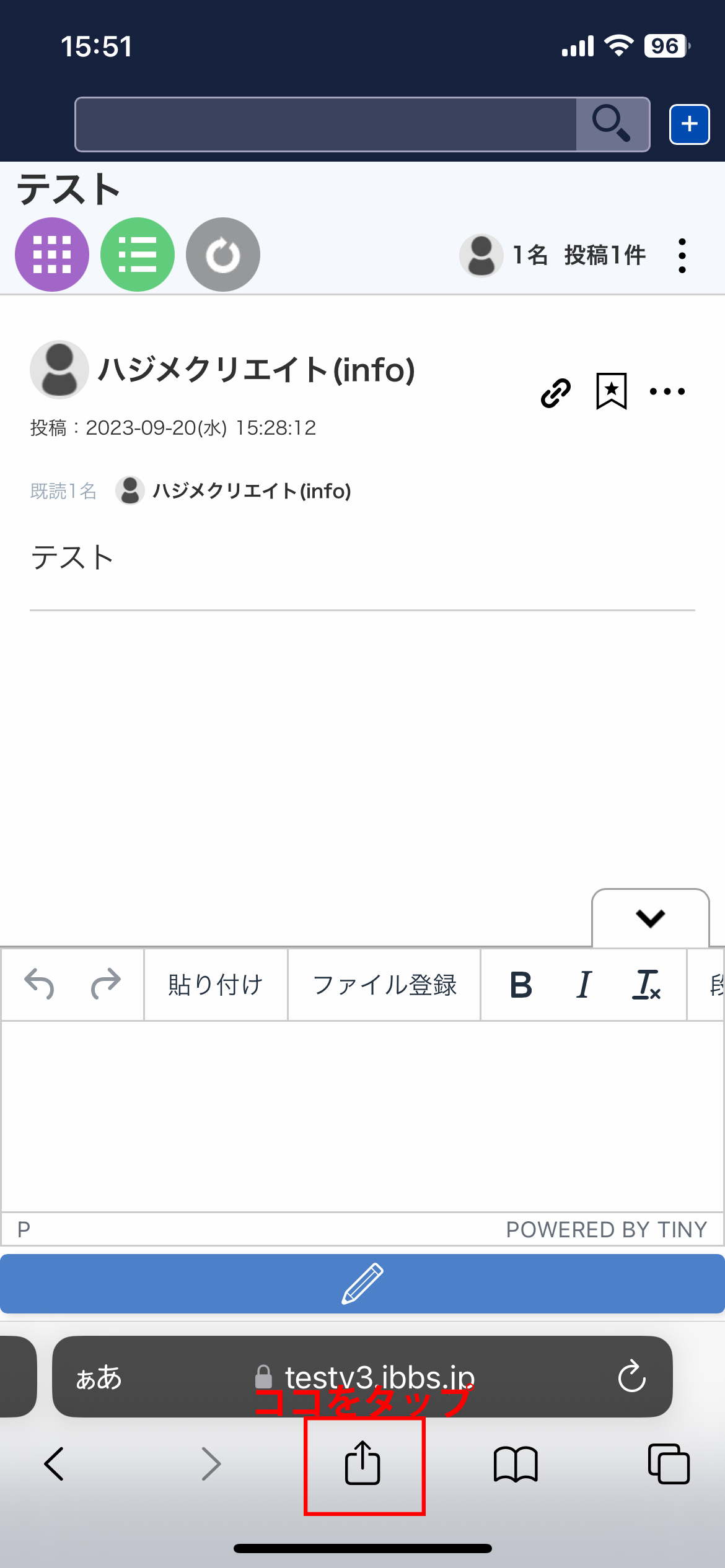Bookmark the post by ハジメクリエイト
The width and height of the screenshot is (725, 1568).
click(612, 391)
